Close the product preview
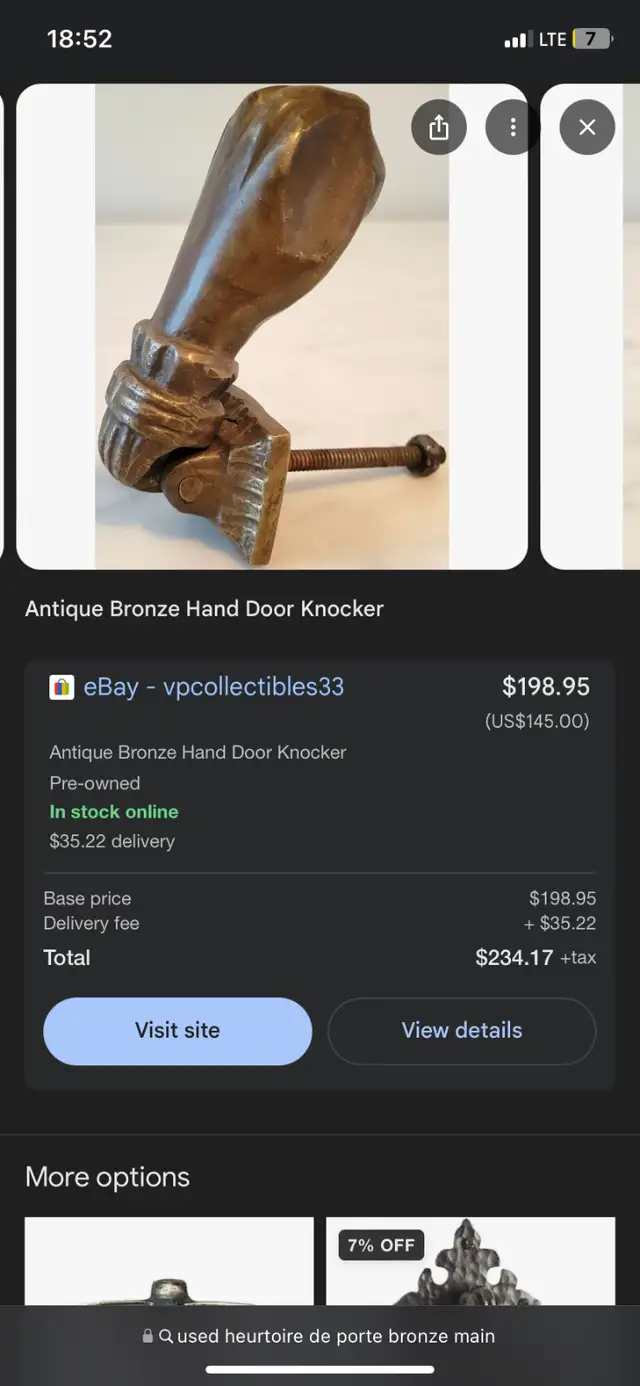 pos(587,127)
